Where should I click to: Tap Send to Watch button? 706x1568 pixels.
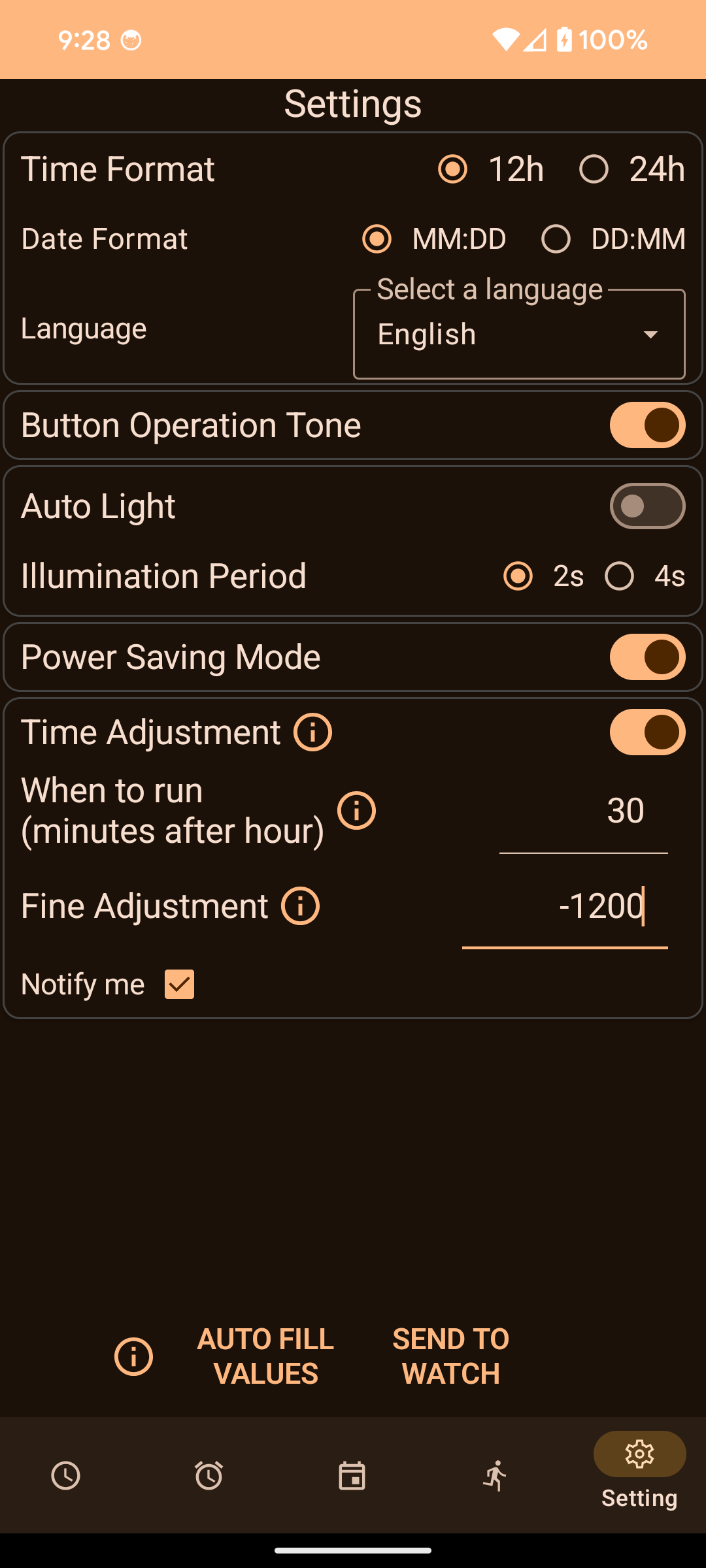coord(450,1356)
